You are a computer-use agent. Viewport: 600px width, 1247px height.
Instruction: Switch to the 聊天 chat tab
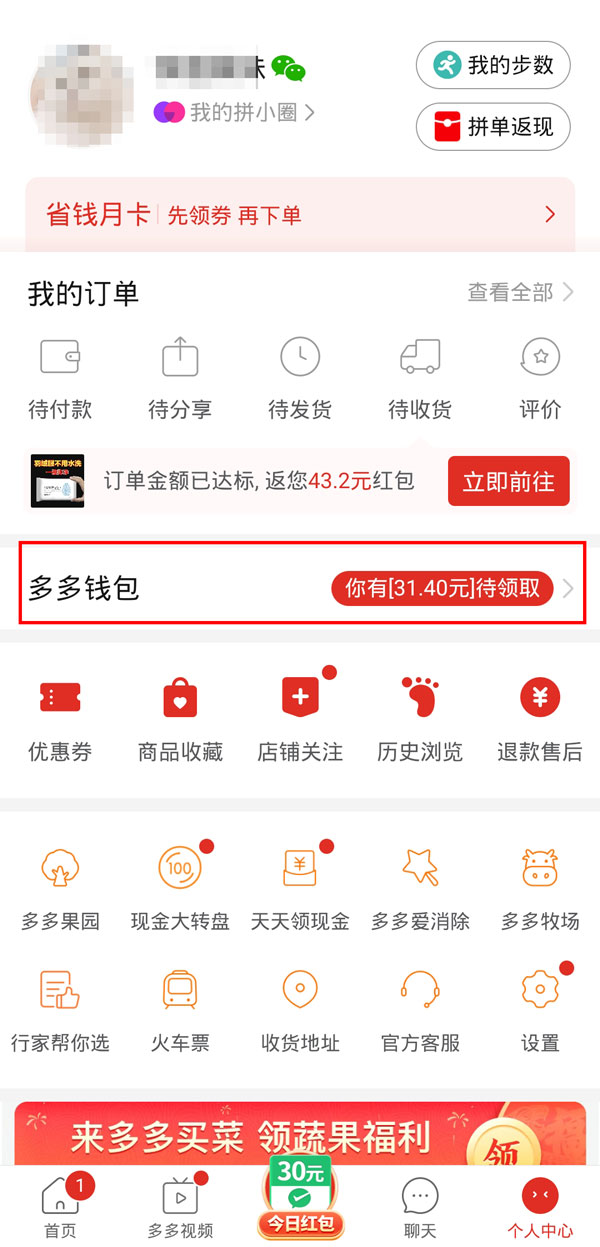[420, 1207]
